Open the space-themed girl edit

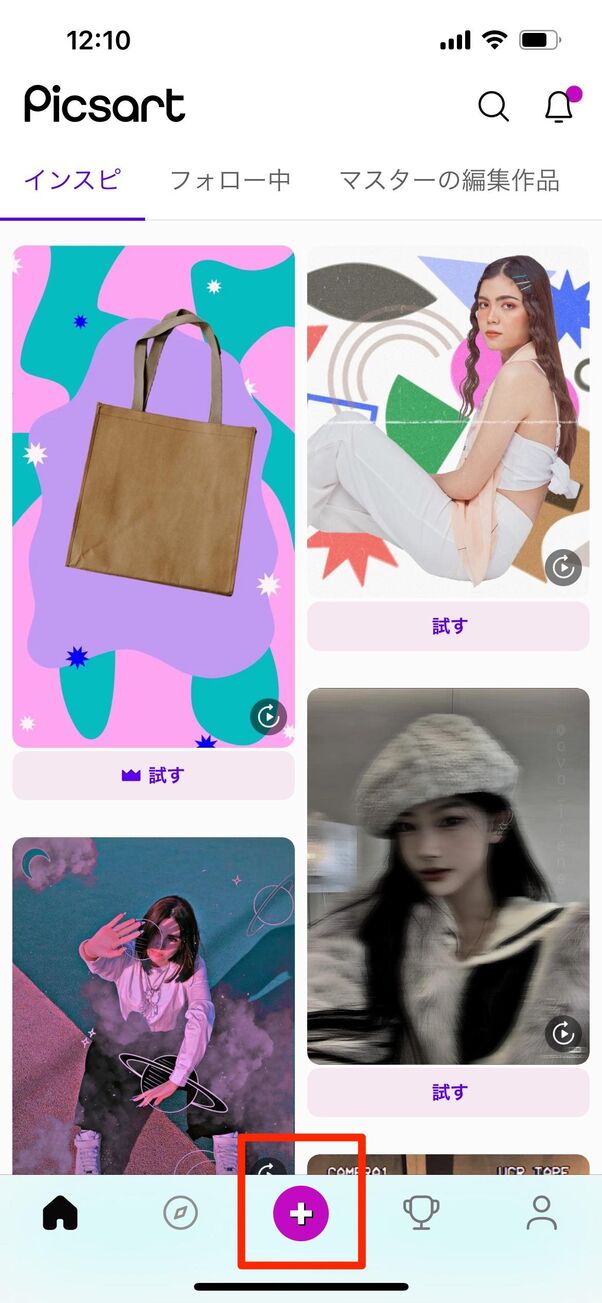coord(153,1000)
